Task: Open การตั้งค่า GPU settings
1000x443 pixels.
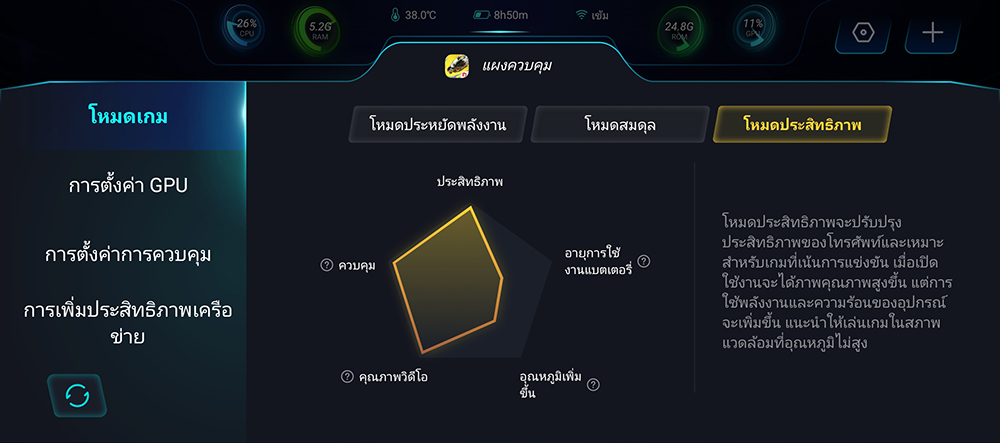Action: (127, 186)
